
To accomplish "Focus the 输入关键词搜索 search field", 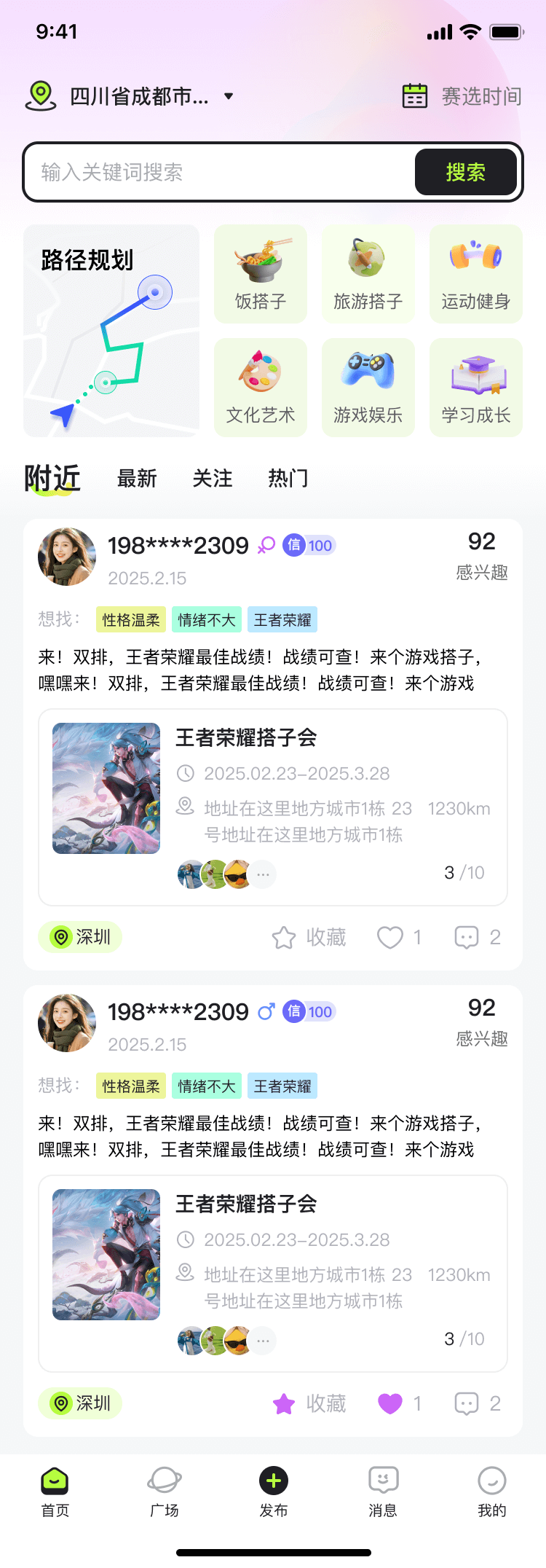I will 218,173.
